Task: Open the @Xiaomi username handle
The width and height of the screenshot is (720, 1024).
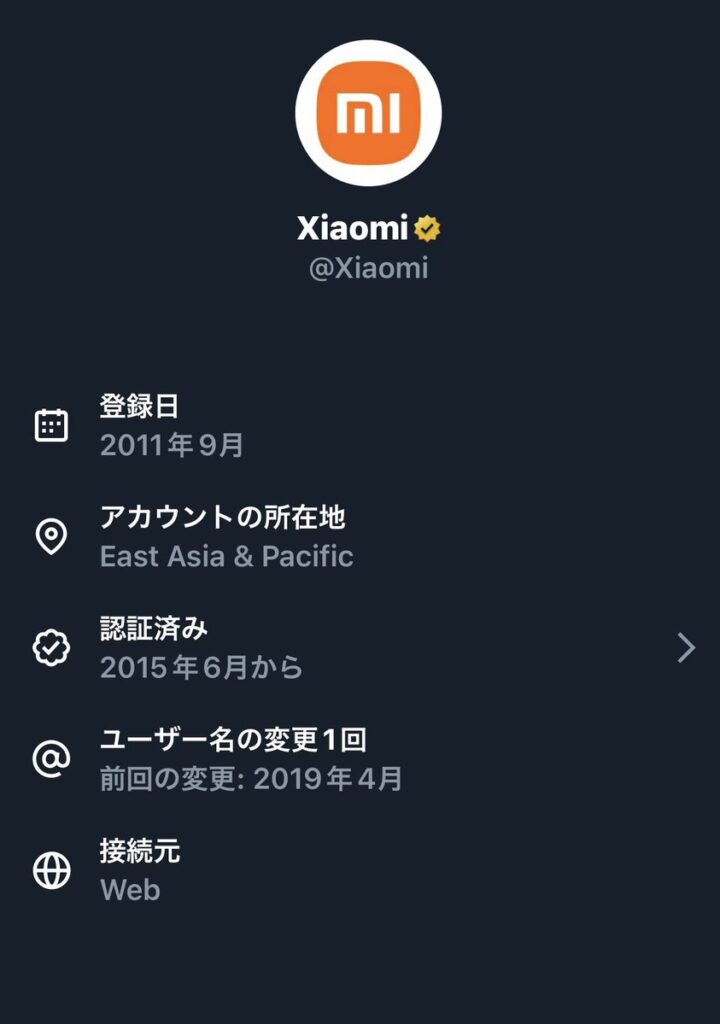Action: pos(369,267)
